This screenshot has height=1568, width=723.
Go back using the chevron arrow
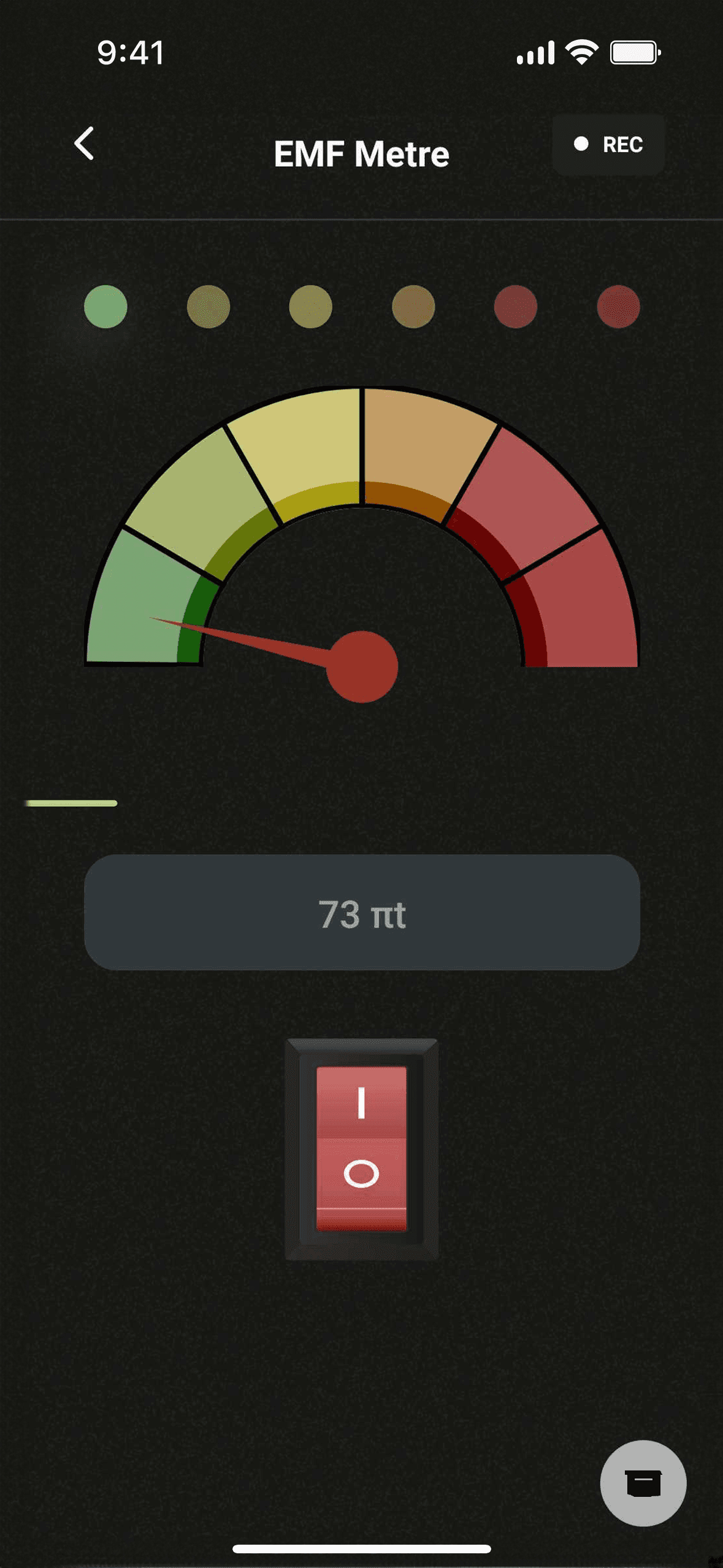pyautogui.click(x=83, y=145)
